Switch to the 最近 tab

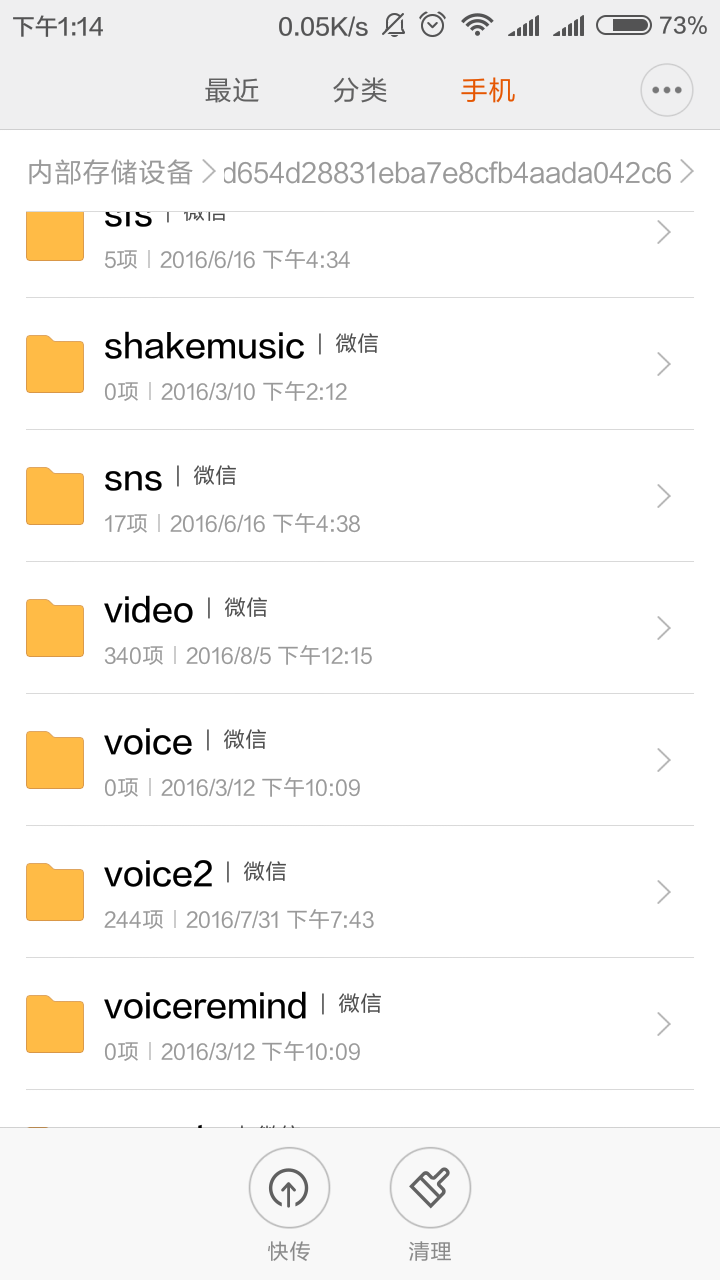click(232, 91)
